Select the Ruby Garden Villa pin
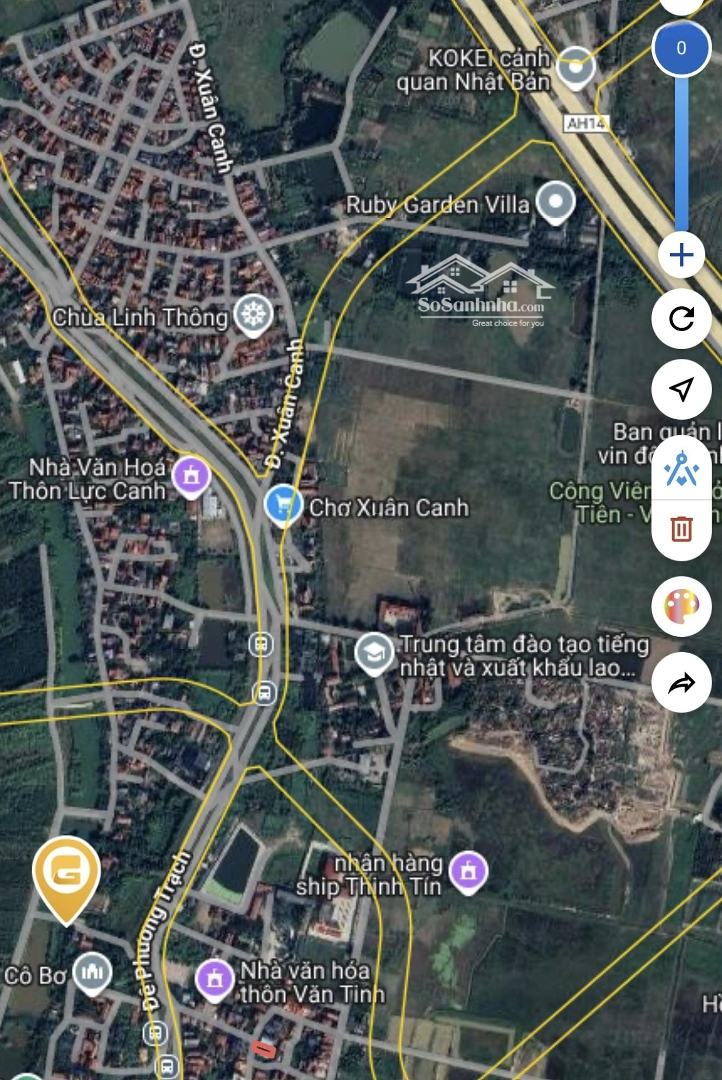 [x=555, y=203]
